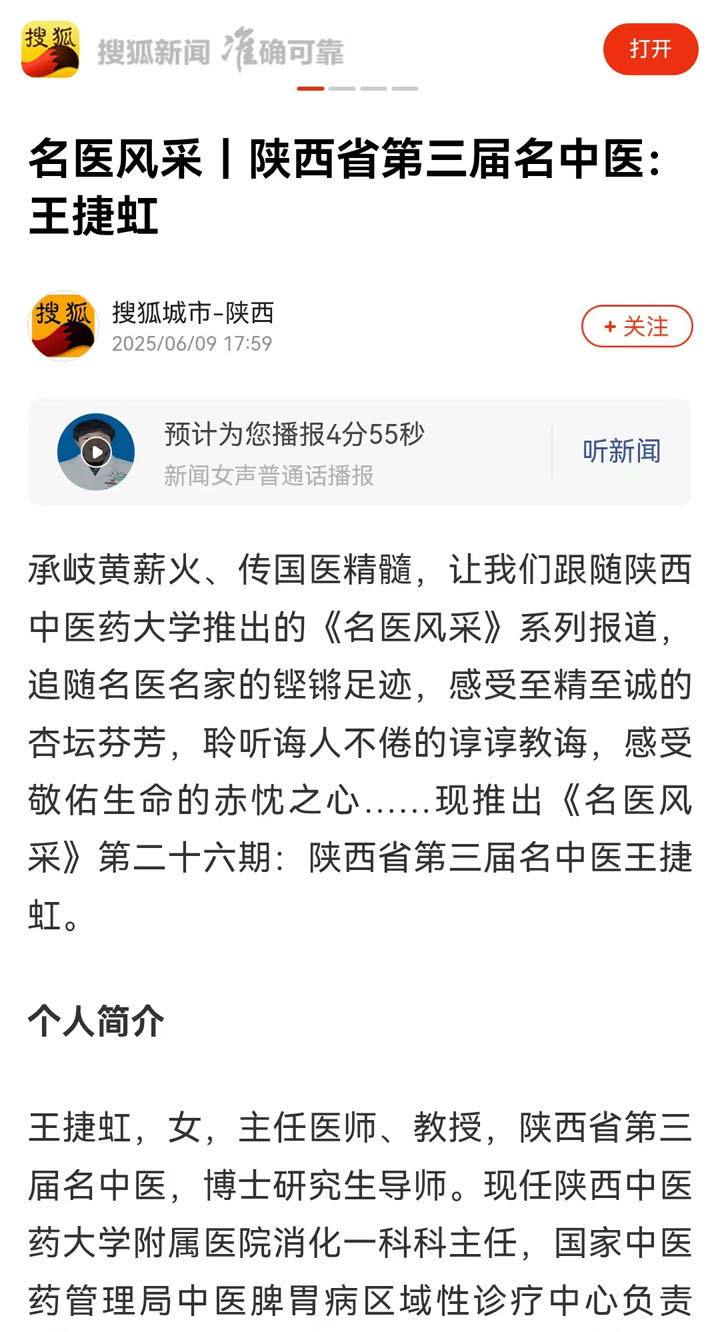The height and width of the screenshot is (1332, 720).
Task: Open 搜狐城市-陕西 author avatar
Action: point(64,327)
